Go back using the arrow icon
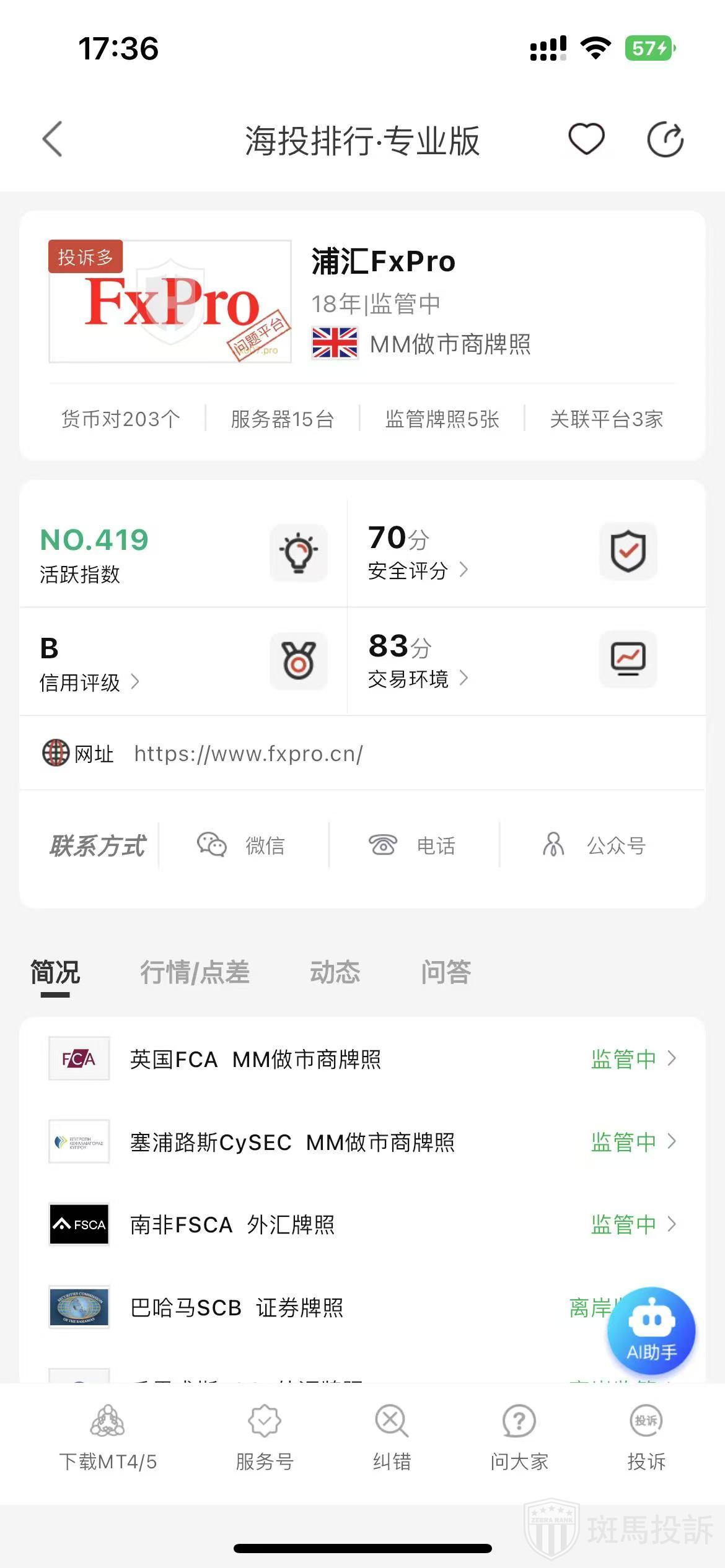The width and height of the screenshot is (725, 1568). click(53, 139)
